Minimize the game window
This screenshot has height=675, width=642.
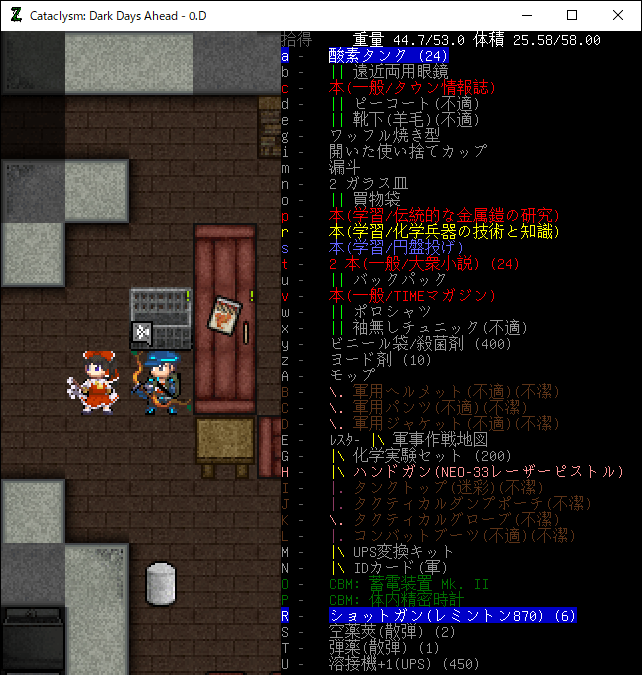(x=526, y=15)
